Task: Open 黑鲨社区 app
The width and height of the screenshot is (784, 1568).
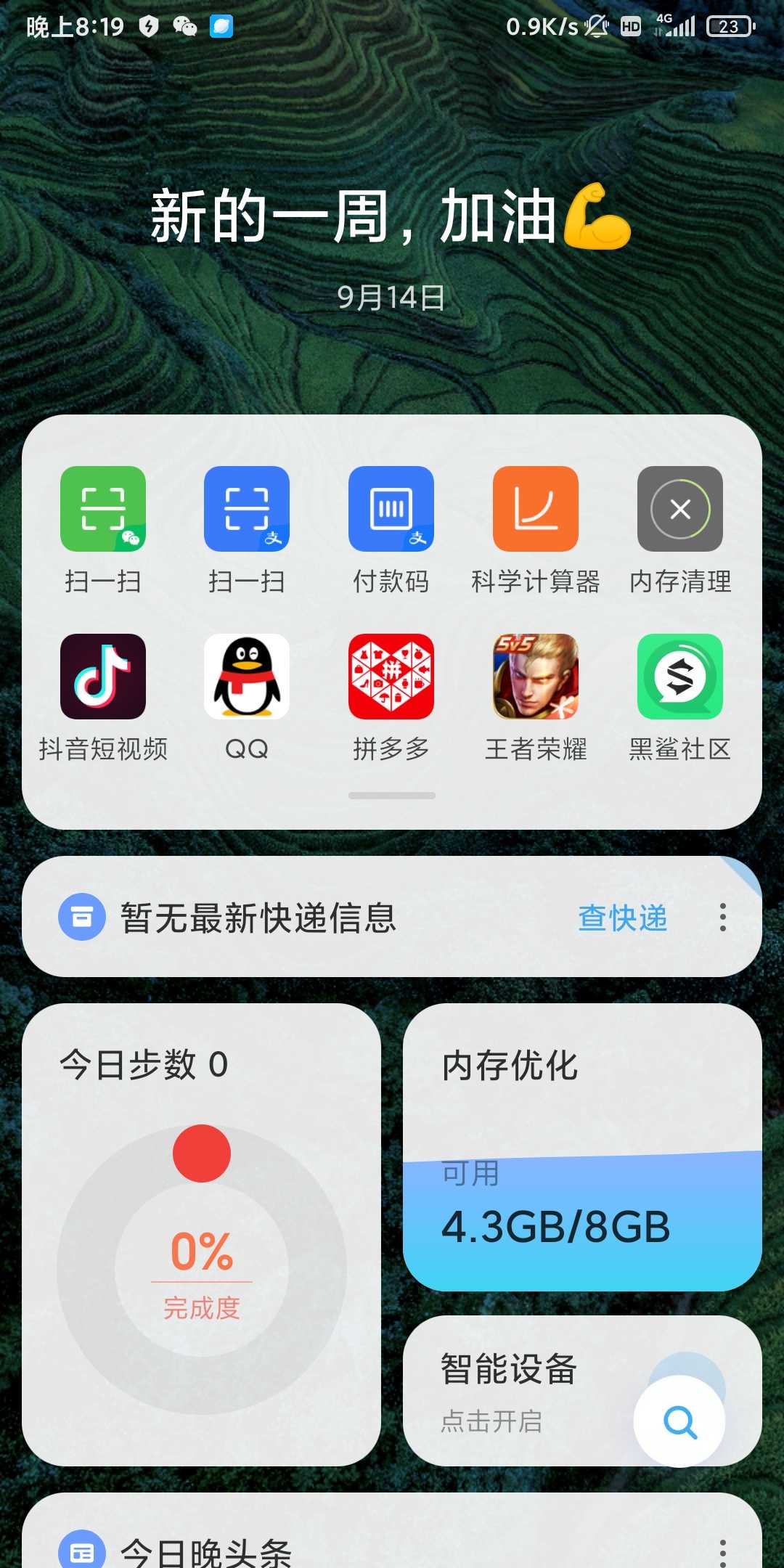Action: 680,677
